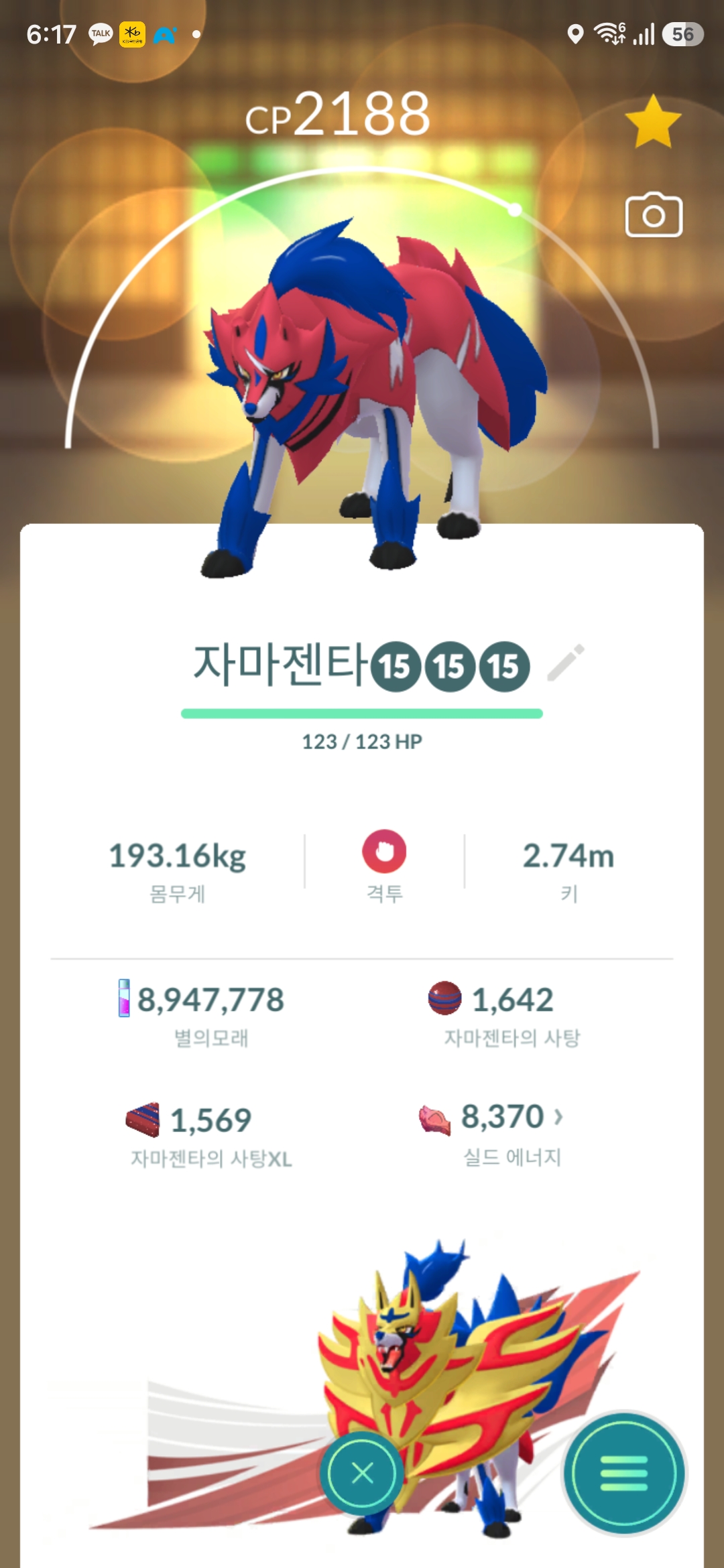
Task: Toggle the favorite star for this Pokémon
Action: [653, 121]
